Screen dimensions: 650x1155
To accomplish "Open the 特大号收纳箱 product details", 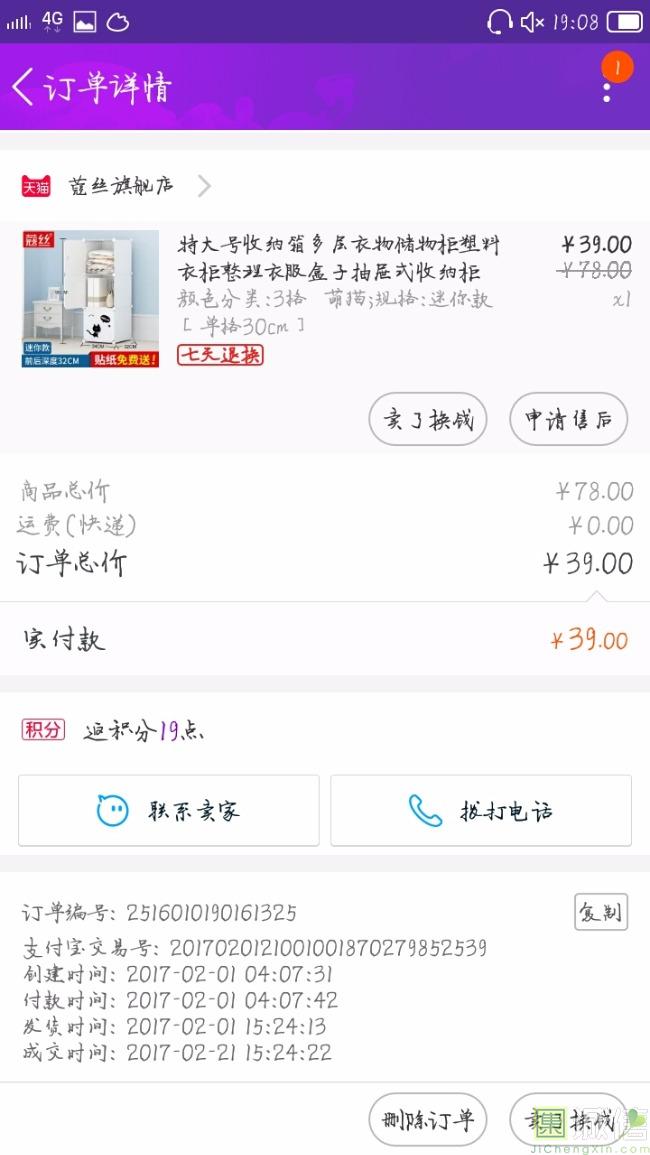I will (338, 258).
